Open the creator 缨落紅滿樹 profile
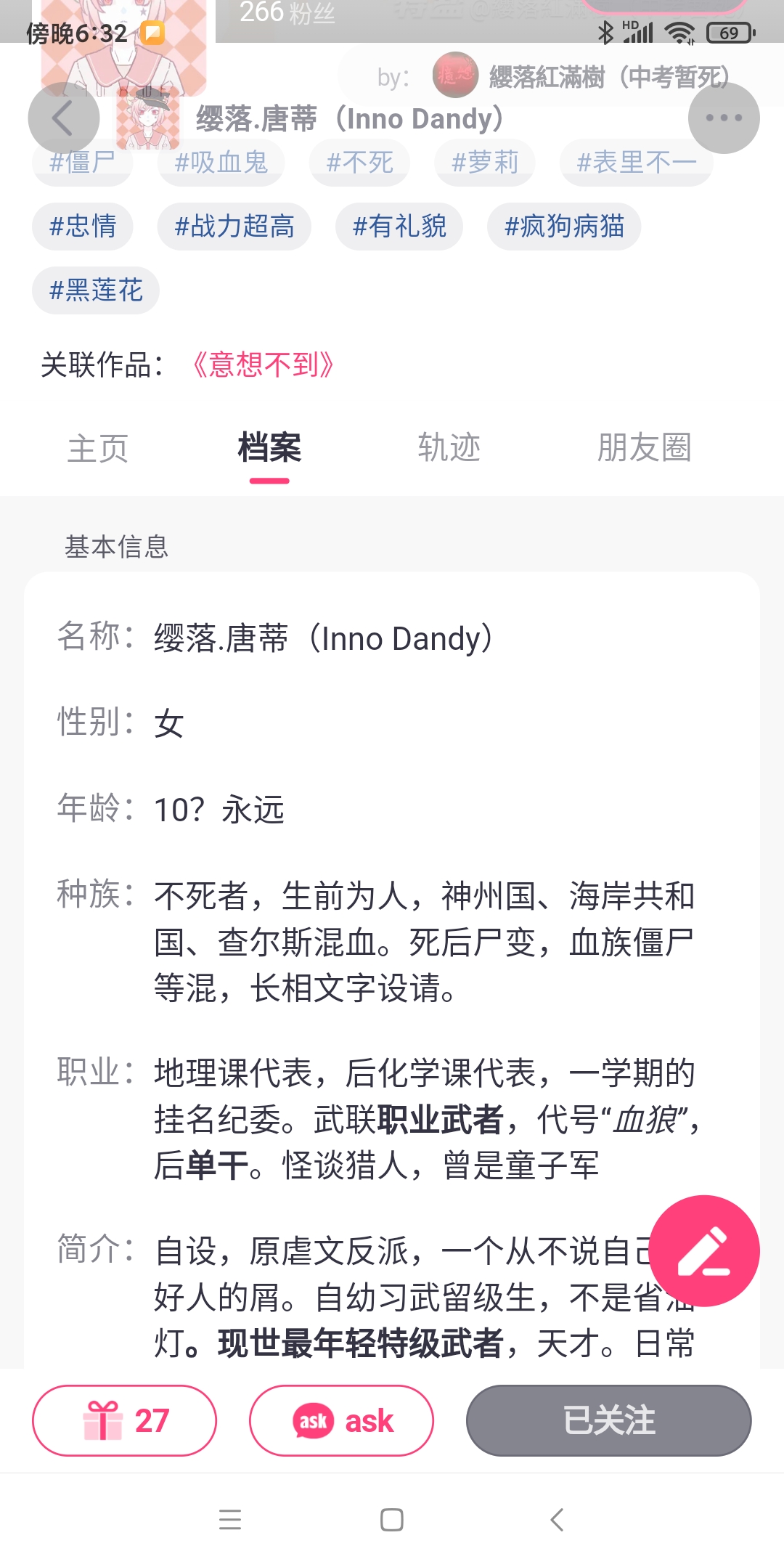 (581, 76)
